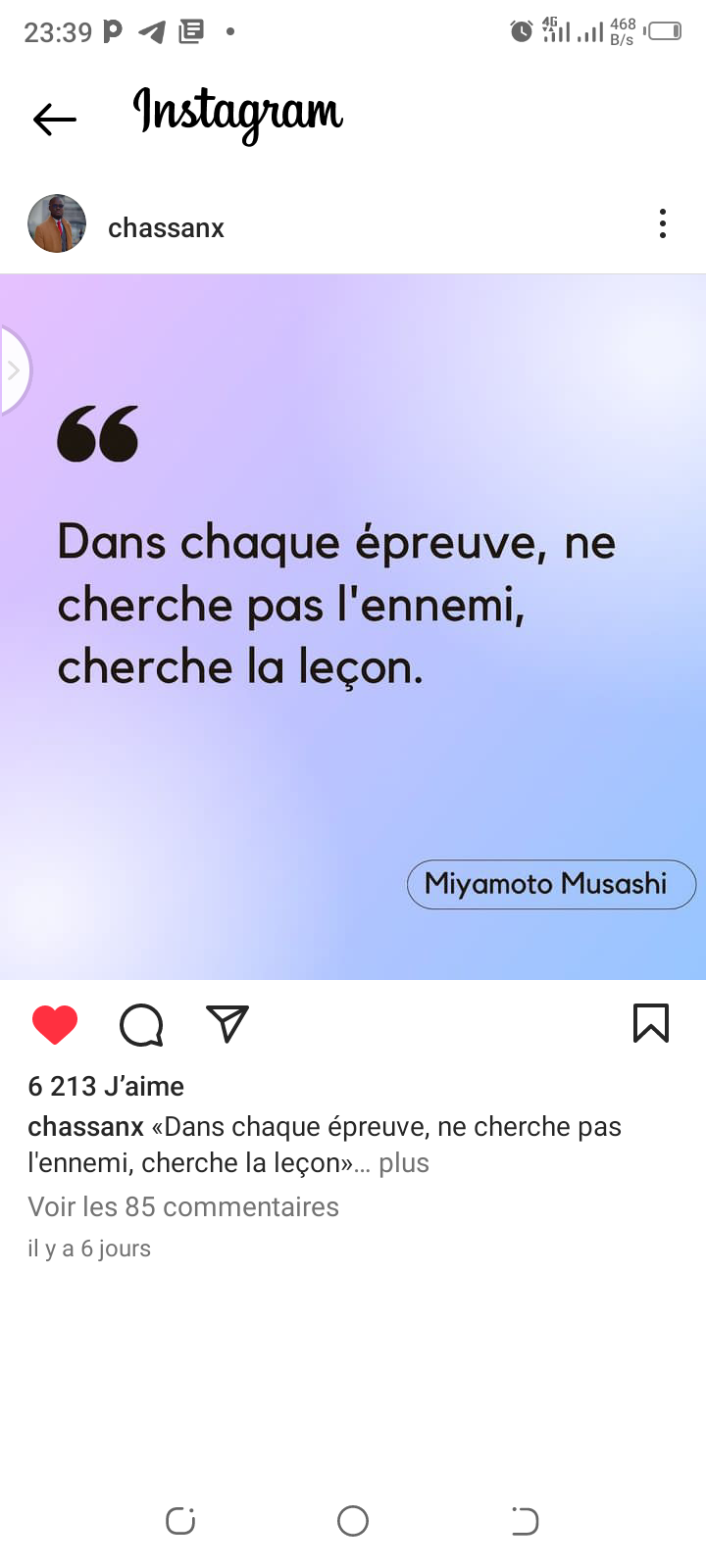This screenshot has height=1568, width=706.
Task: Open the chassanx username at the post header
Action: click(x=166, y=228)
